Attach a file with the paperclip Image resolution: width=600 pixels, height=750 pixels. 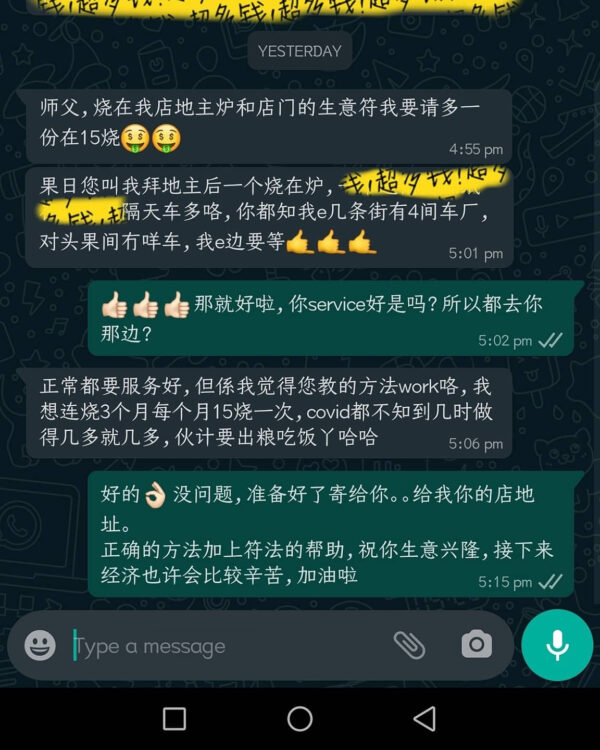[x=409, y=645]
